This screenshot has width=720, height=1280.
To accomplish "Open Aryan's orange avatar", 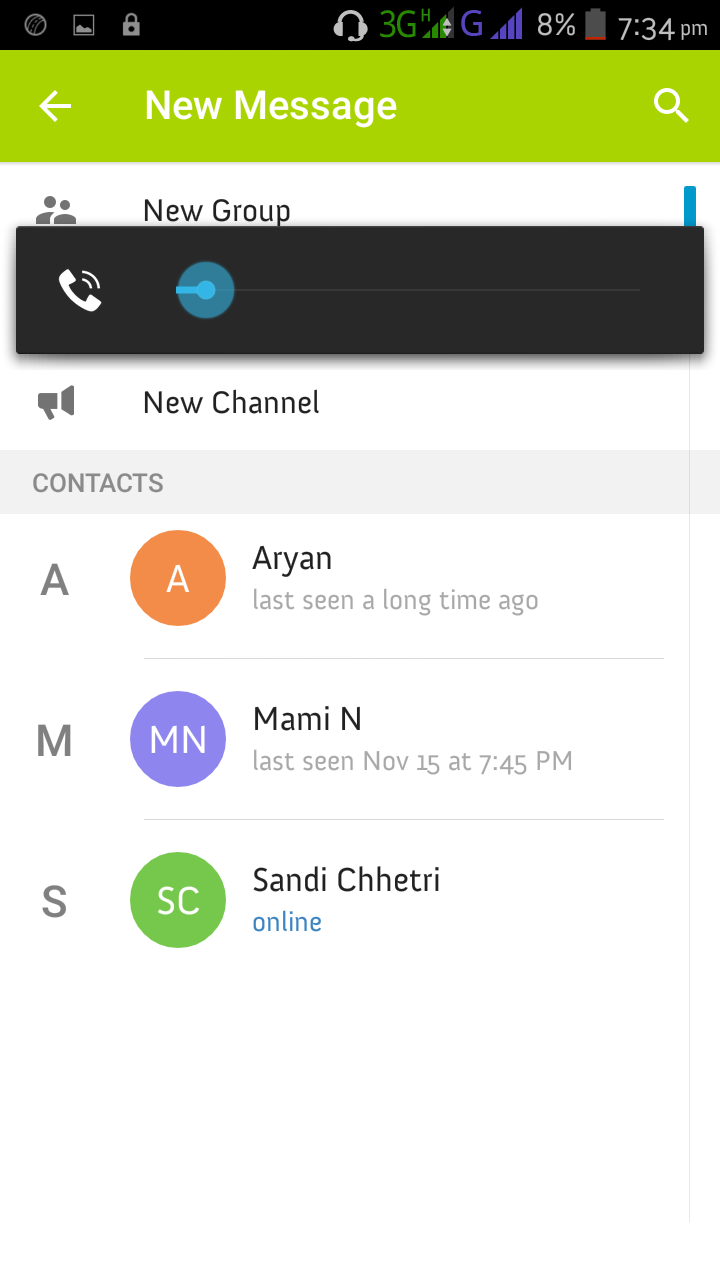I will pyautogui.click(x=178, y=578).
